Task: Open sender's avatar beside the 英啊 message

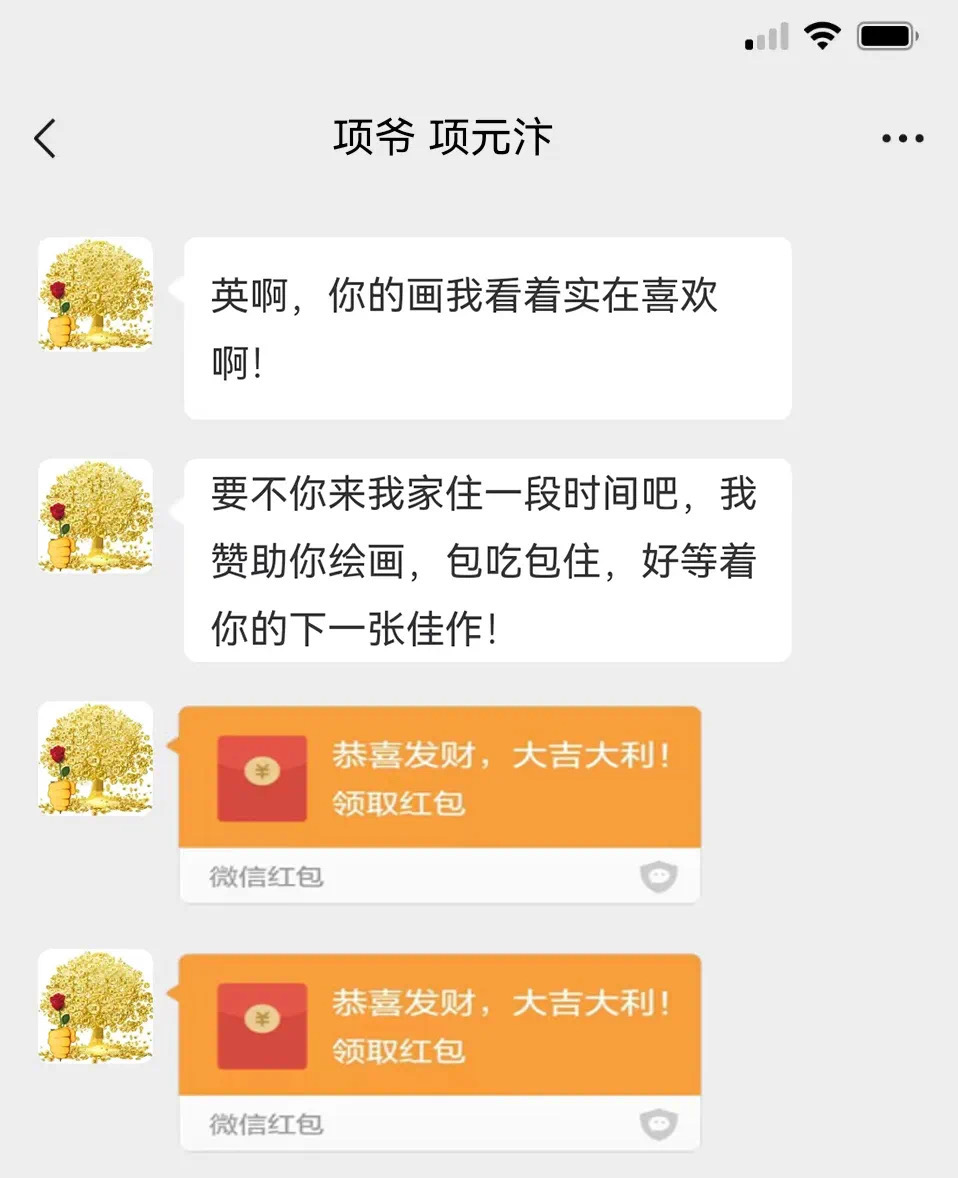Action: click(95, 294)
